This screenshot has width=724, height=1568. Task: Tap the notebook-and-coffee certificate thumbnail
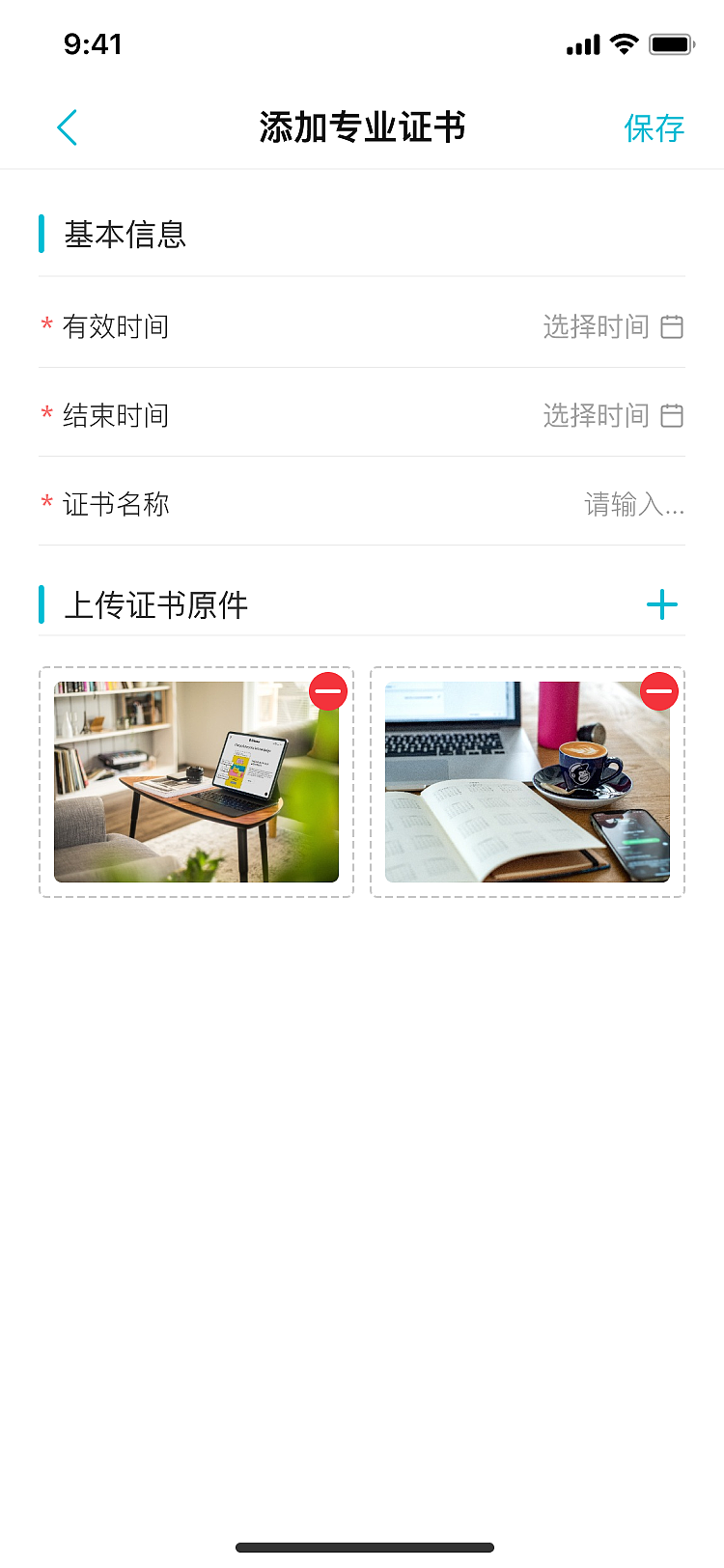point(526,782)
